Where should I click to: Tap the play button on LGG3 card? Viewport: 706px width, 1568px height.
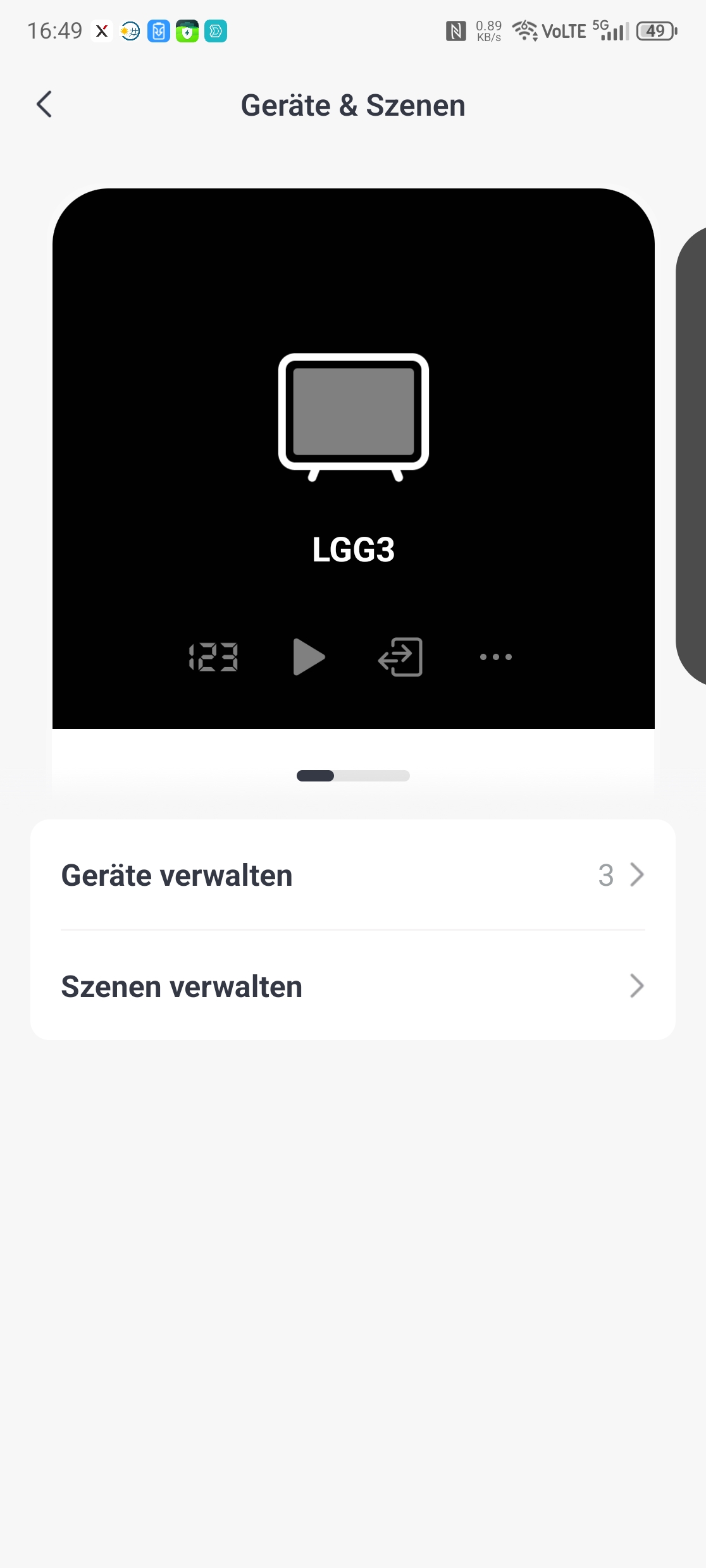(x=309, y=657)
